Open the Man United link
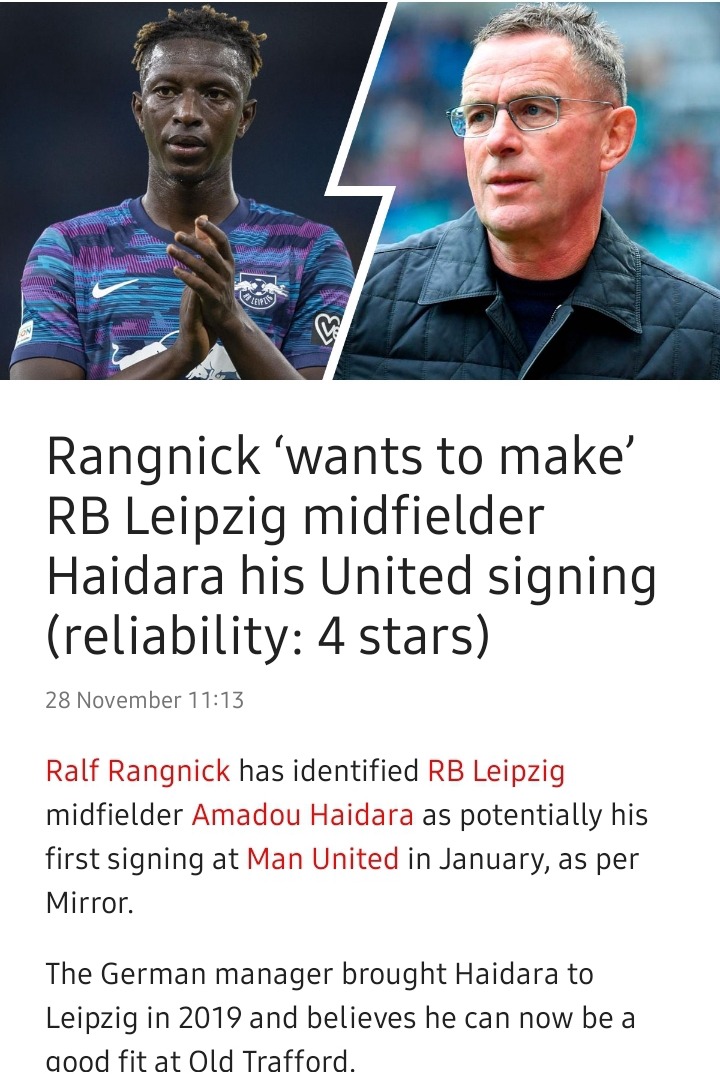 point(322,859)
